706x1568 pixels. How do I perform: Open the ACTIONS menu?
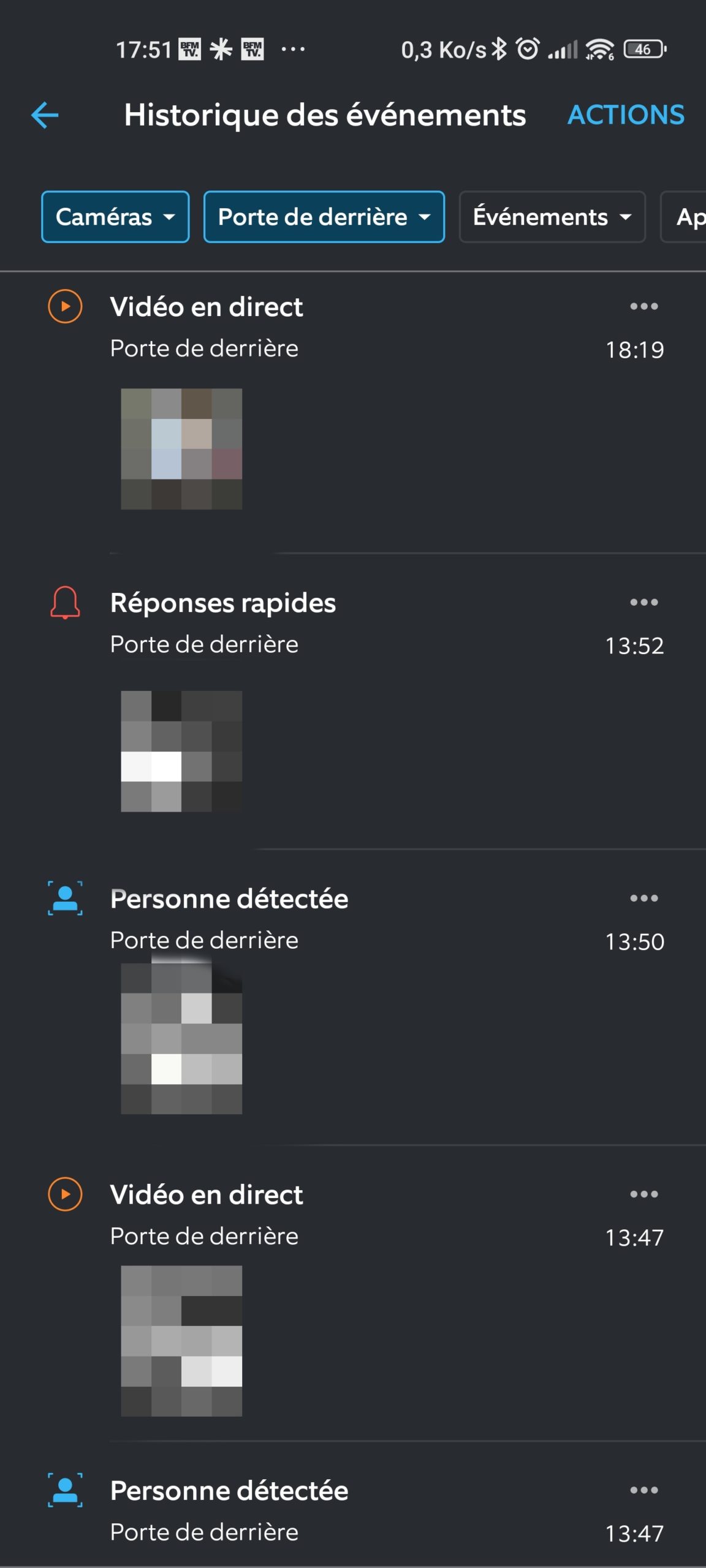point(626,115)
